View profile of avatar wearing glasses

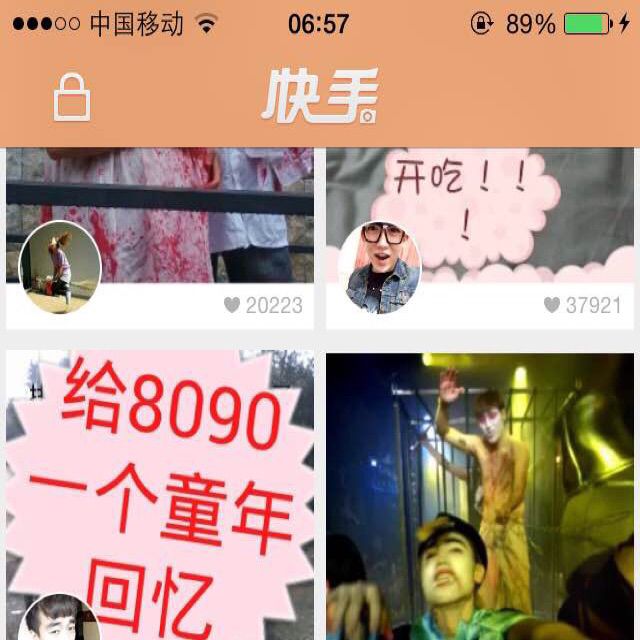coord(380,267)
